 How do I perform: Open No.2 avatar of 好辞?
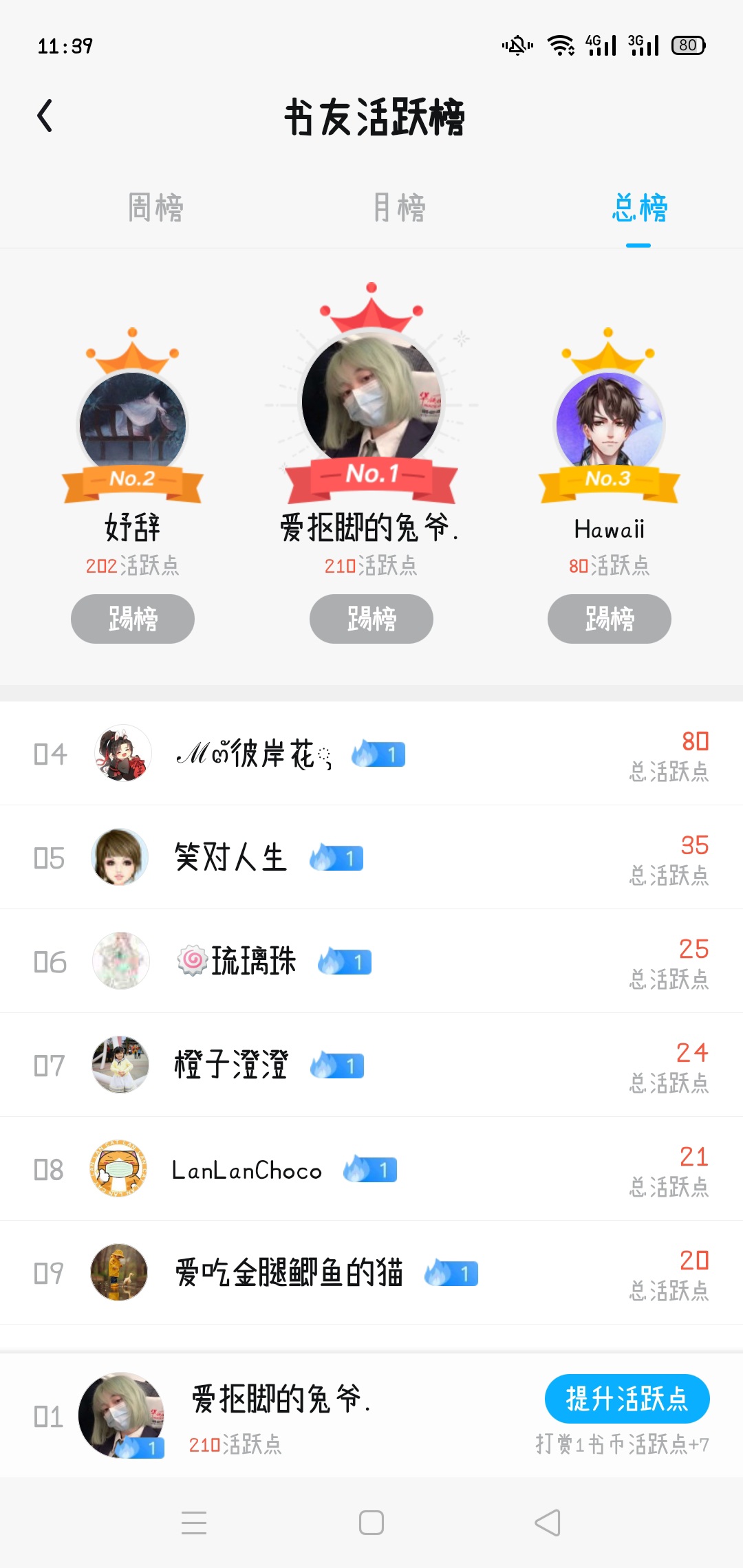133,425
